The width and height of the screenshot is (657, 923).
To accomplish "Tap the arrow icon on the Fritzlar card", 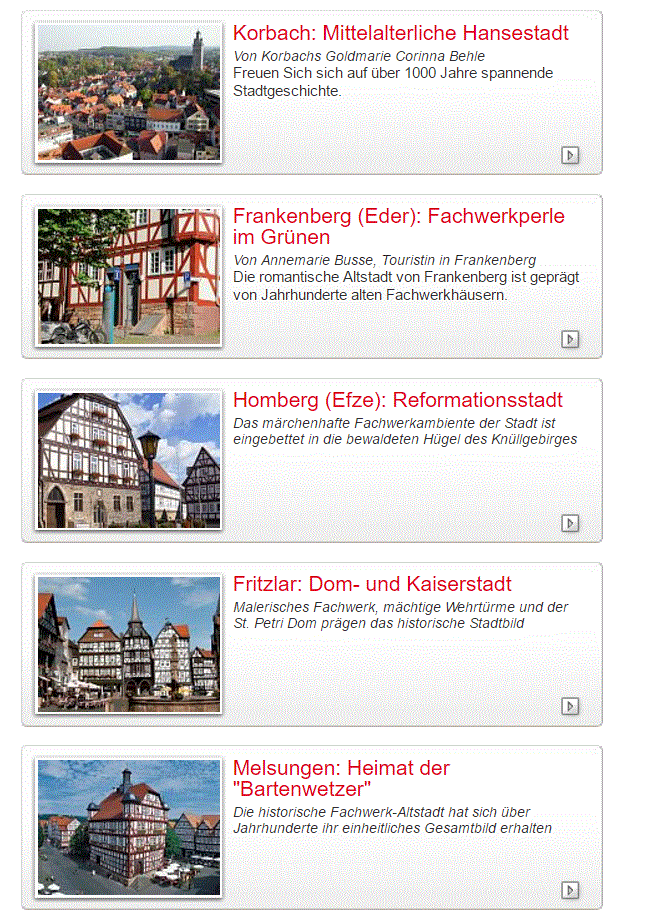I will [570, 706].
